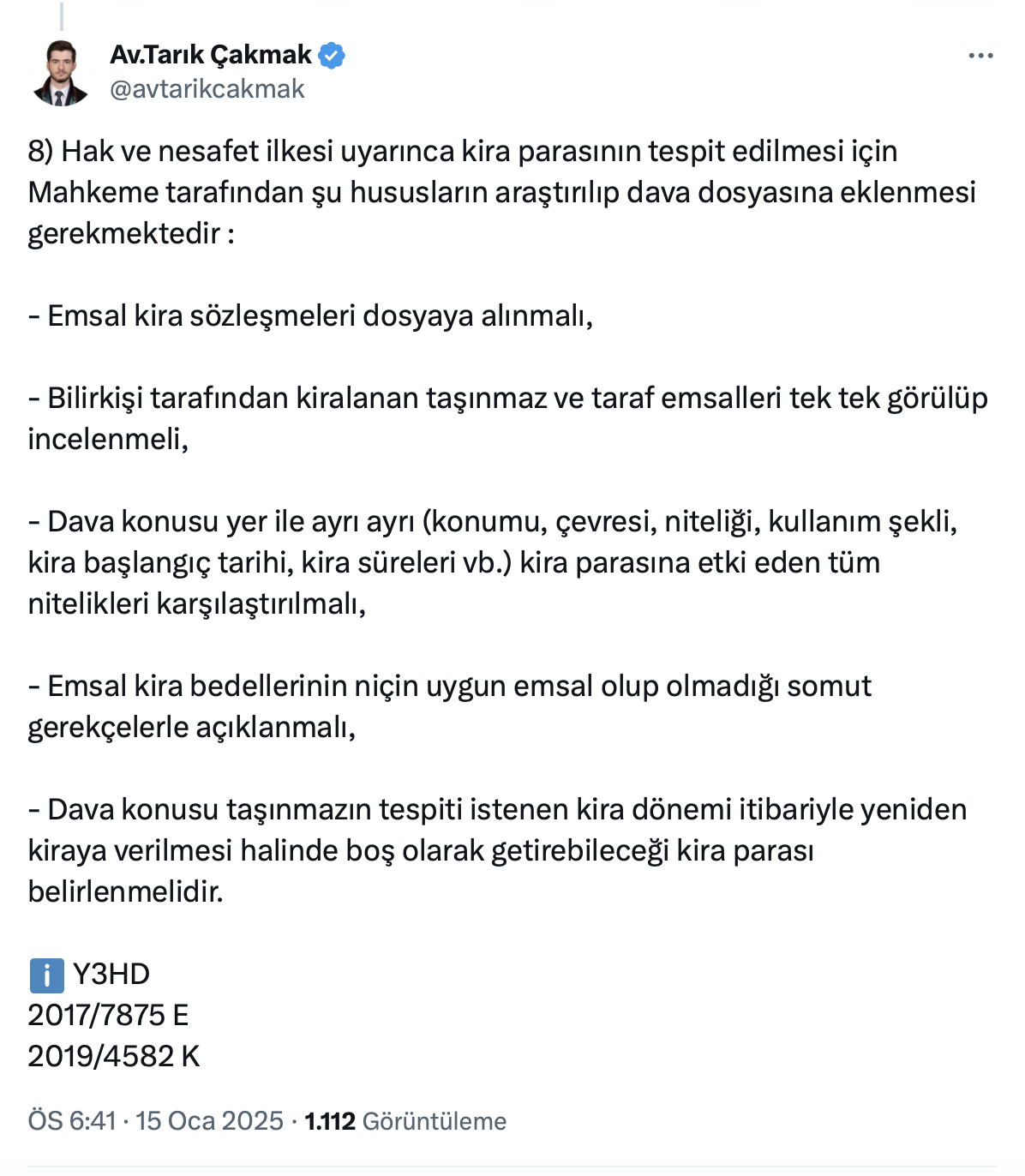Open the Av.Tarık Çakmak display name
The image size is (1025, 1176).
(211, 55)
